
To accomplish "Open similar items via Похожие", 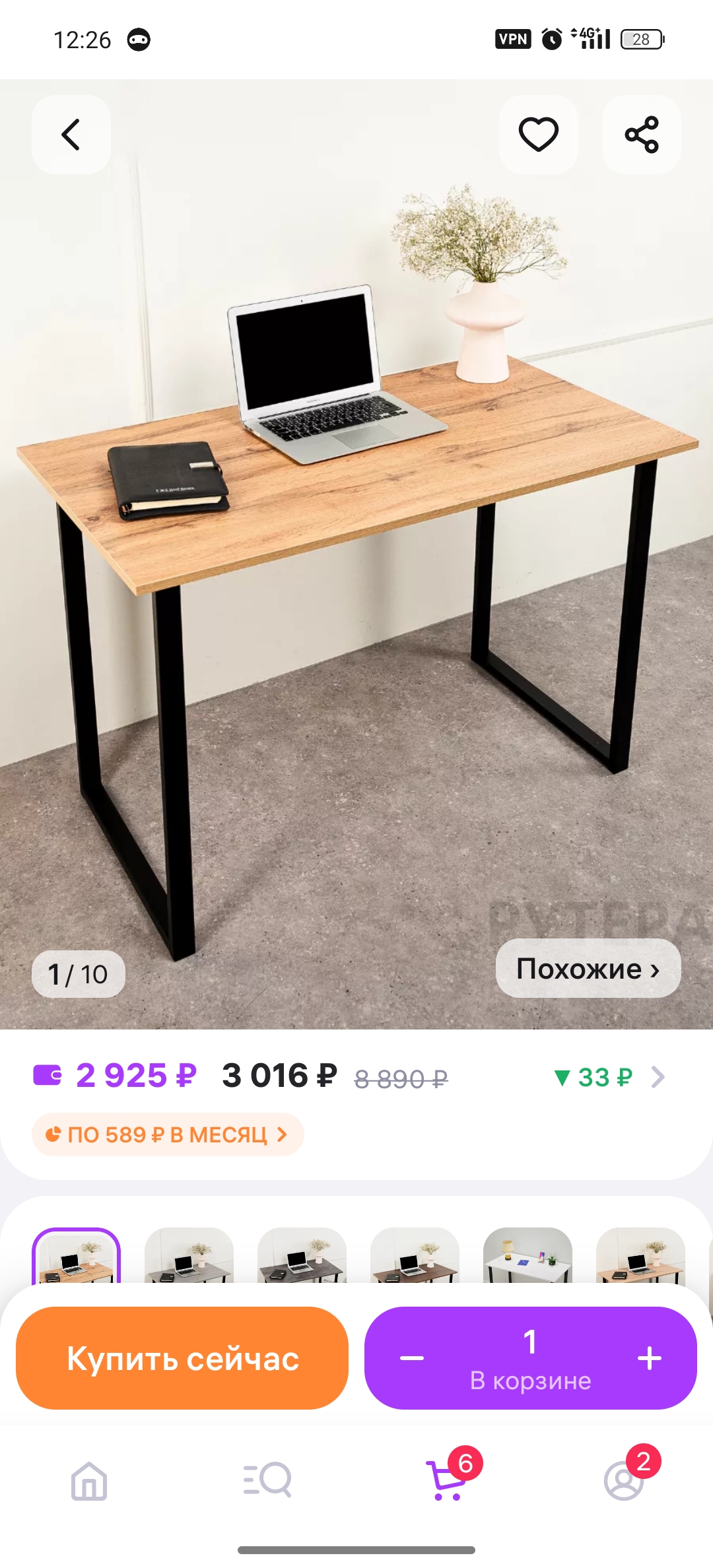I will pos(588,968).
